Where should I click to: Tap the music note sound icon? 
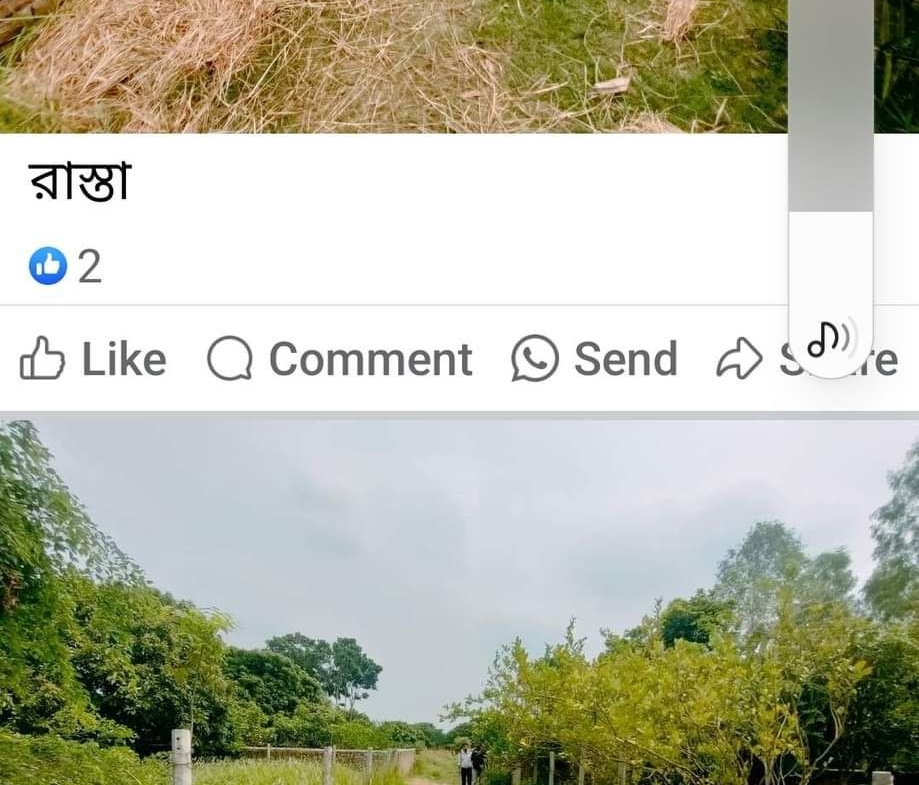point(829,340)
